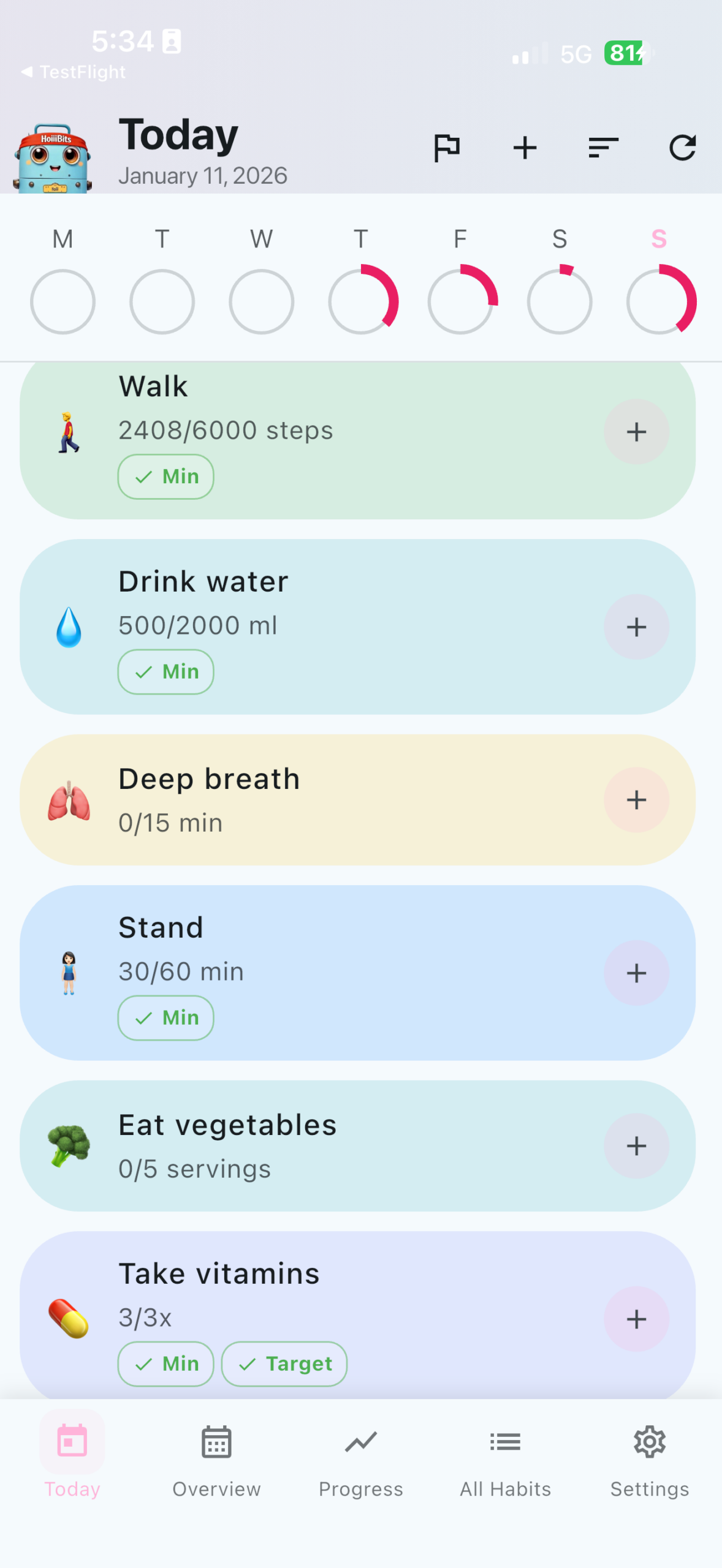Screen dimensions: 722x1568
Task: Add a new habit with header plus
Action: (525, 148)
